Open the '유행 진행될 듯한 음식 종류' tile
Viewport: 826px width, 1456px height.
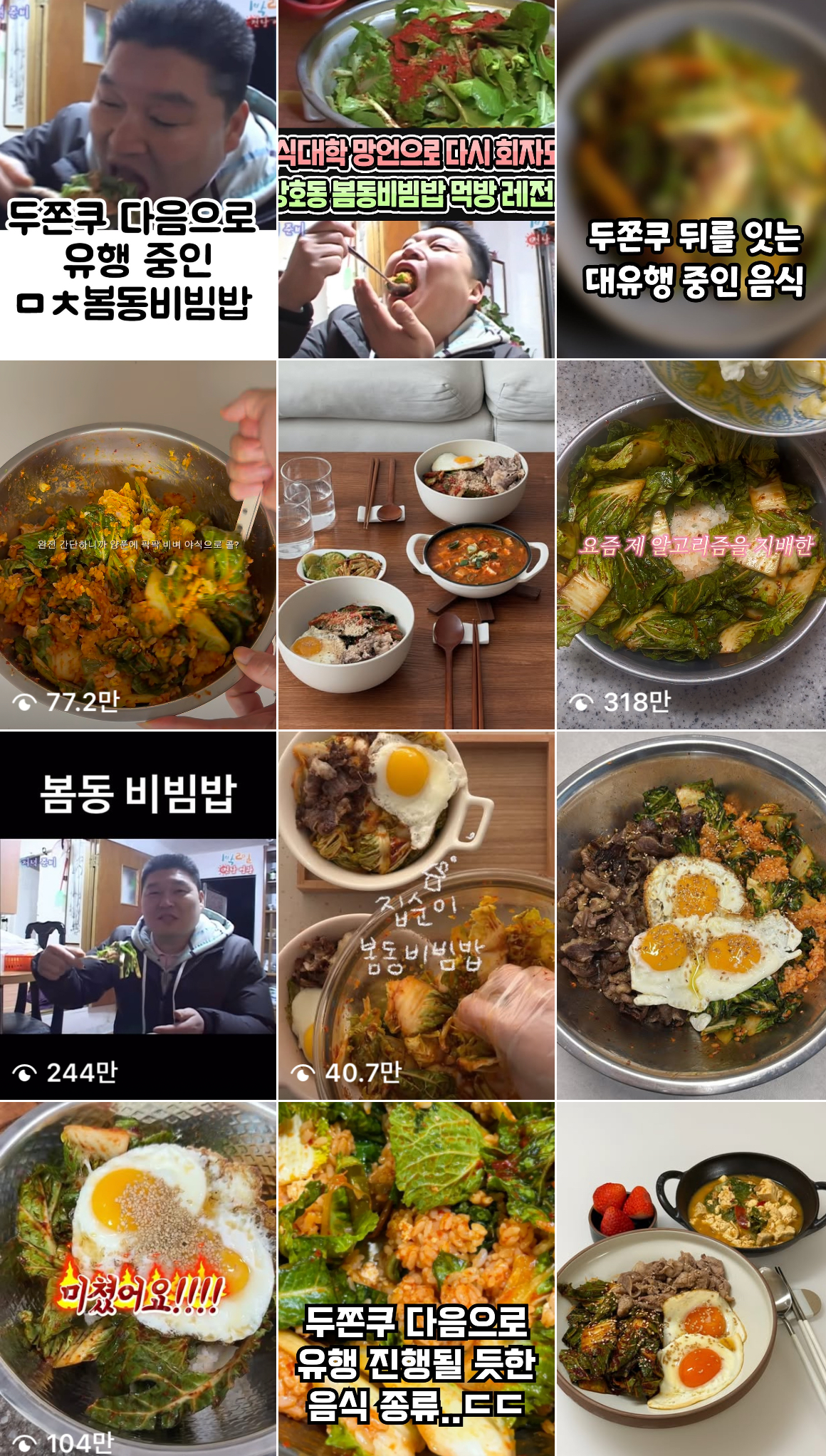(x=416, y=1279)
